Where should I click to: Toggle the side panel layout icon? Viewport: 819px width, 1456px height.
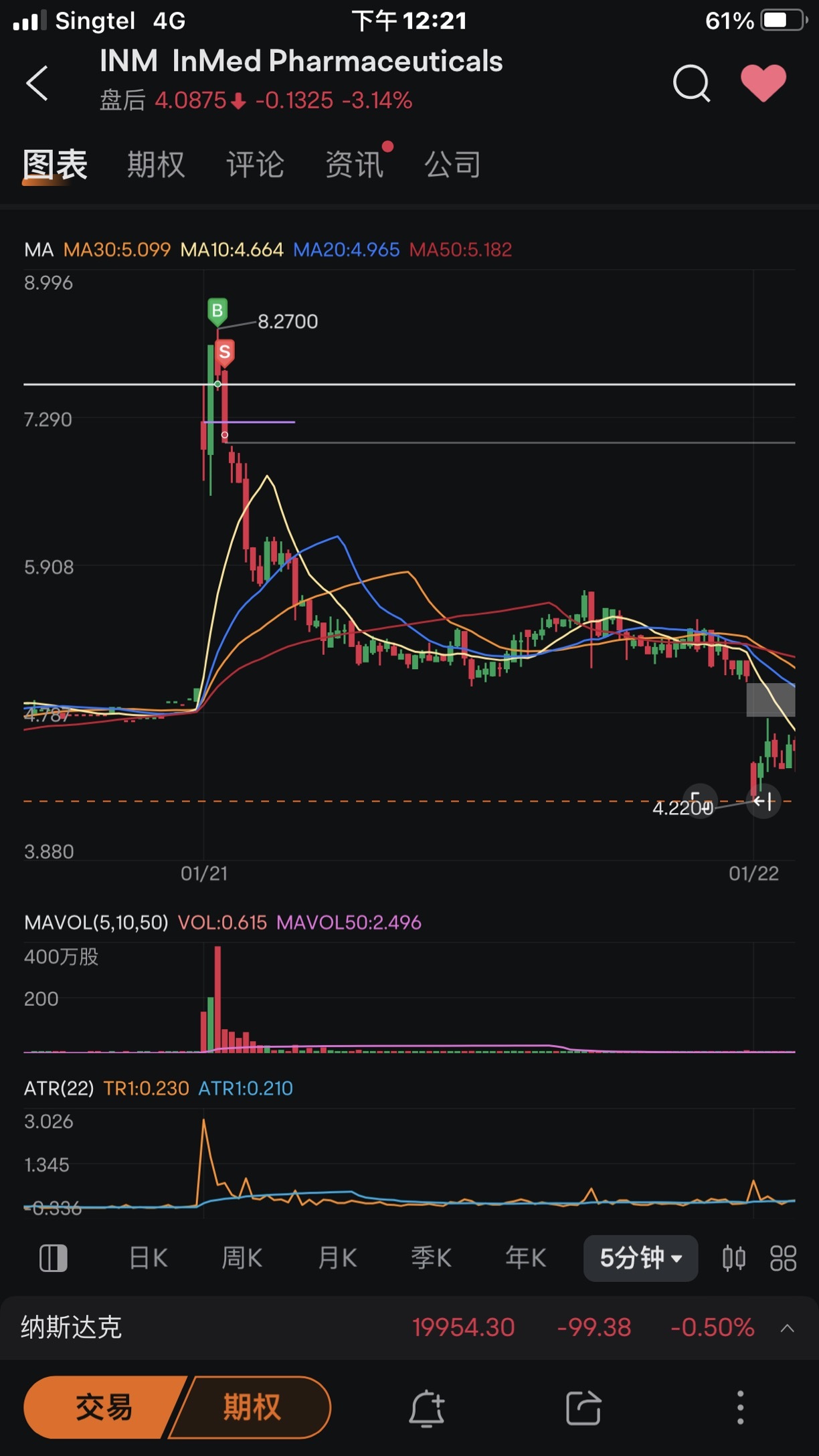[x=54, y=1258]
